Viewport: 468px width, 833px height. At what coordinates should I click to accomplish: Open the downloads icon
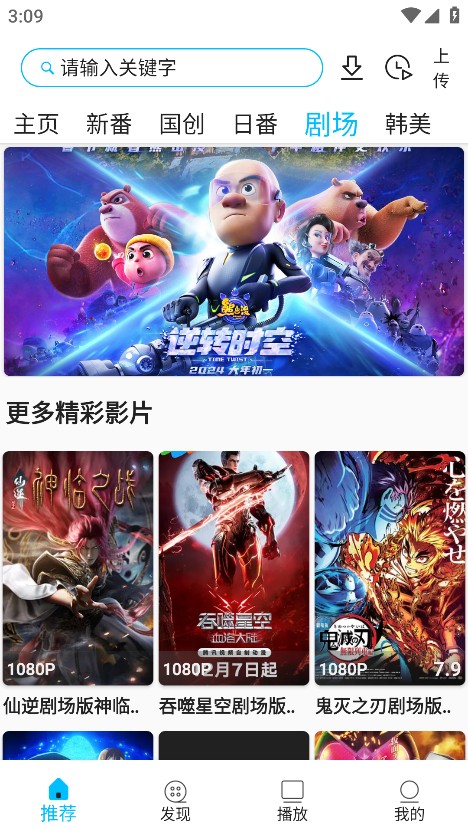point(352,67)
